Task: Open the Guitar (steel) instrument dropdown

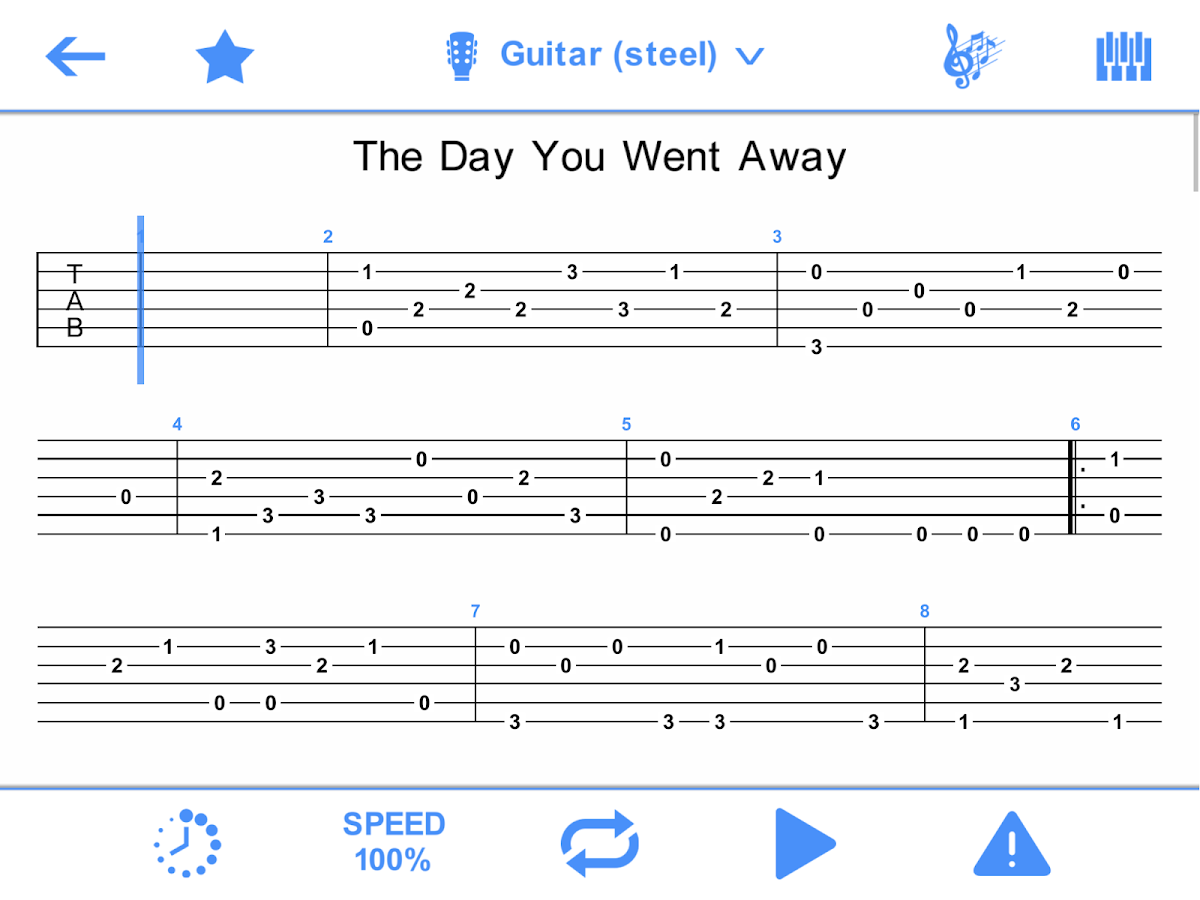Action: pyautogui.click(x=605, y=55)
